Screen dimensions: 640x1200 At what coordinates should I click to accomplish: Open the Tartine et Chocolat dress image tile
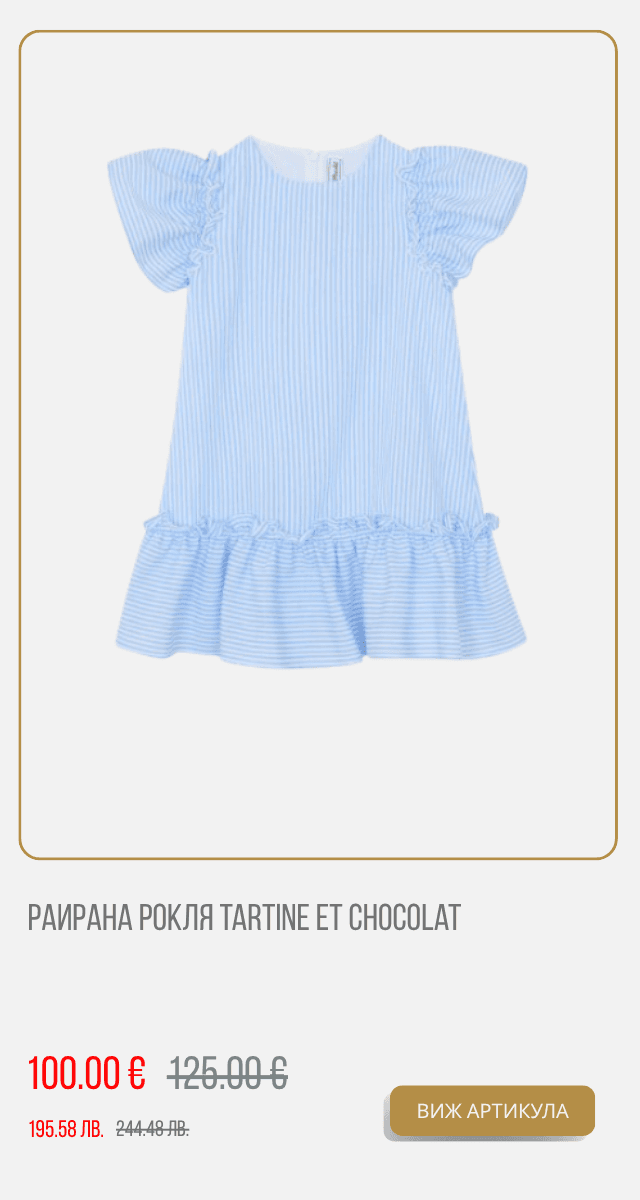click(318, 445)
